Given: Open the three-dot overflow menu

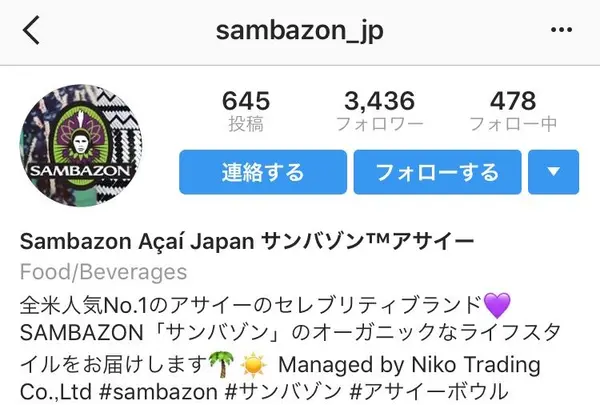Looking at the screenshot, I should coord(561,30).
